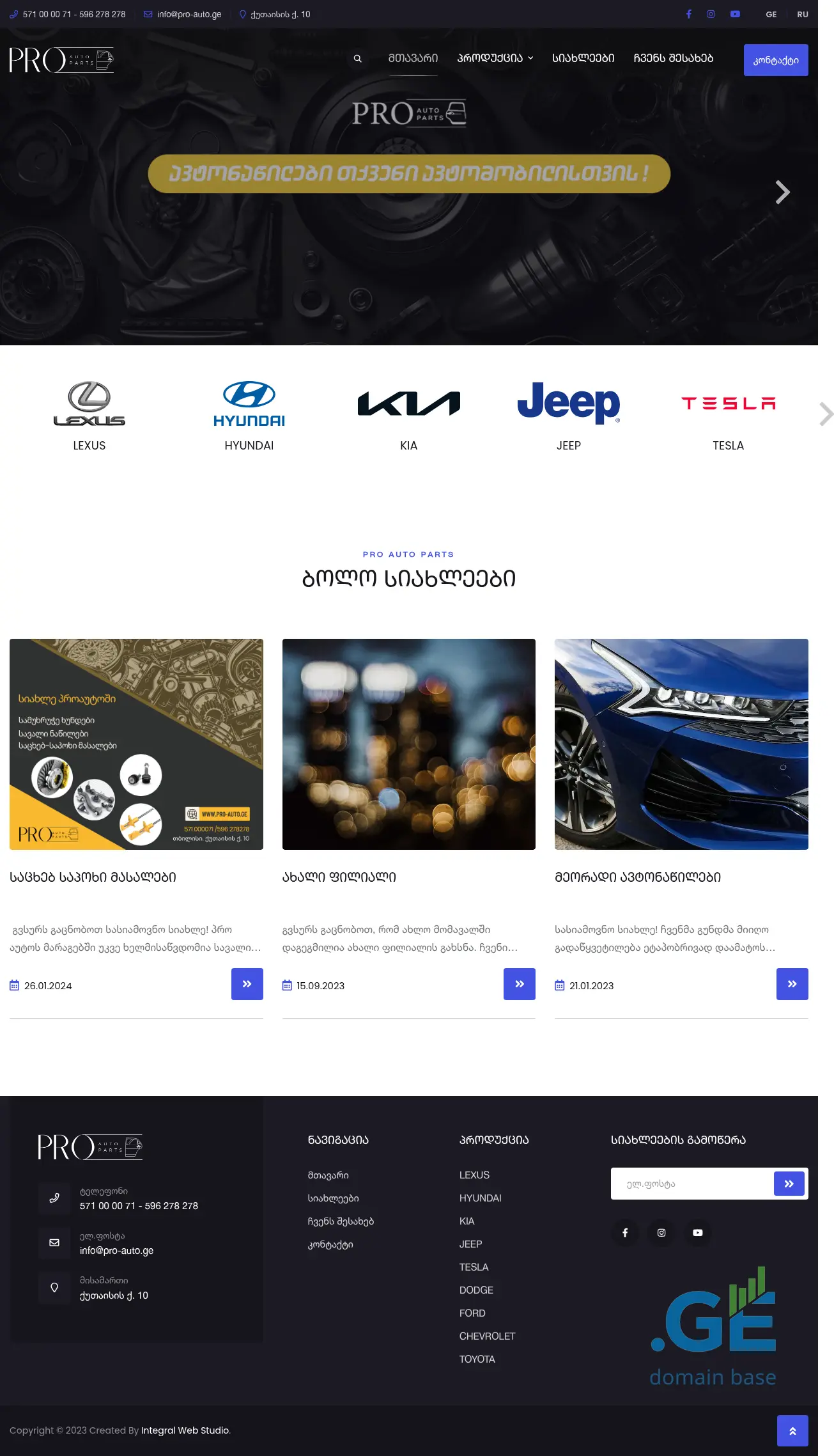Submit the newsletter subscribe arrow
The height and width of the screenshot is (1456, 834).
(x=789, y=1184)
